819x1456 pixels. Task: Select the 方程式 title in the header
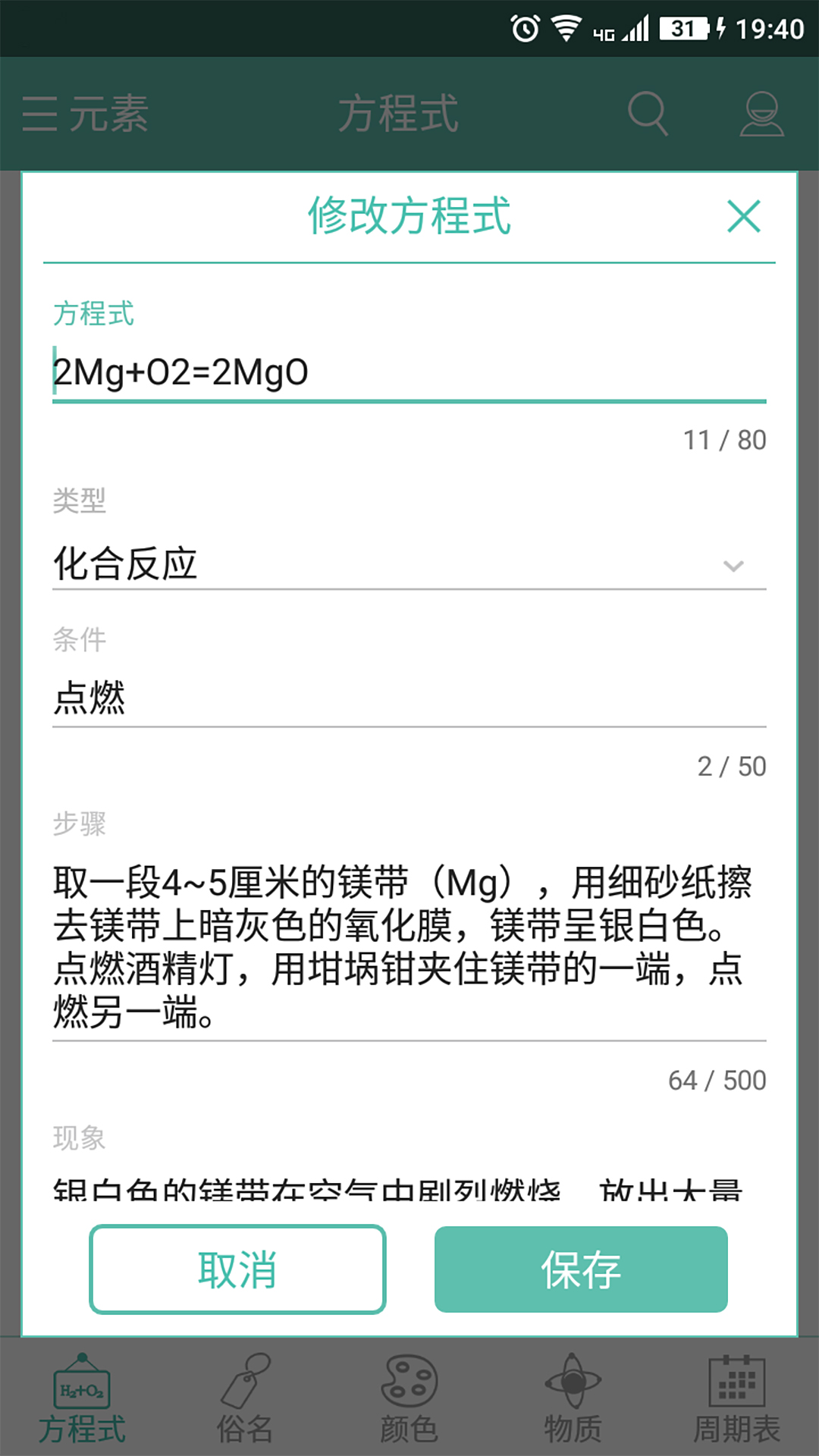400,114
